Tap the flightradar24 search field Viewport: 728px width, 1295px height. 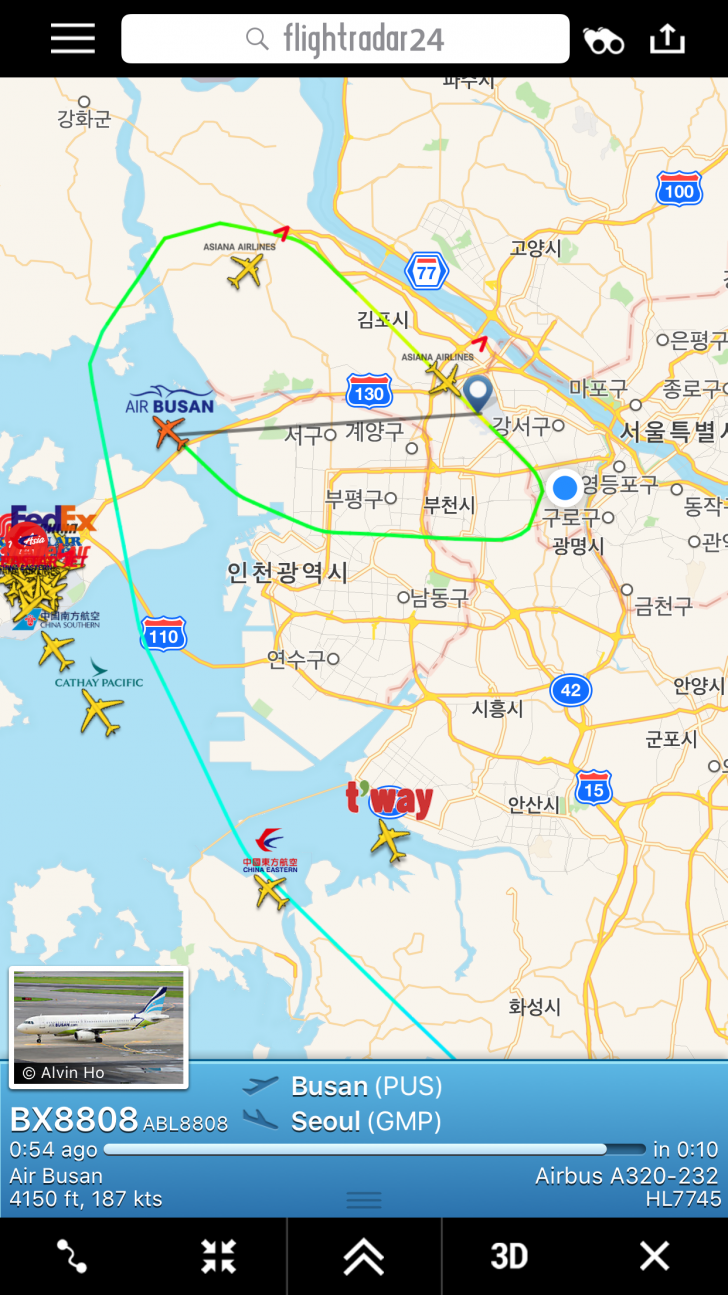pyautogui.click(x=345, y=40)
